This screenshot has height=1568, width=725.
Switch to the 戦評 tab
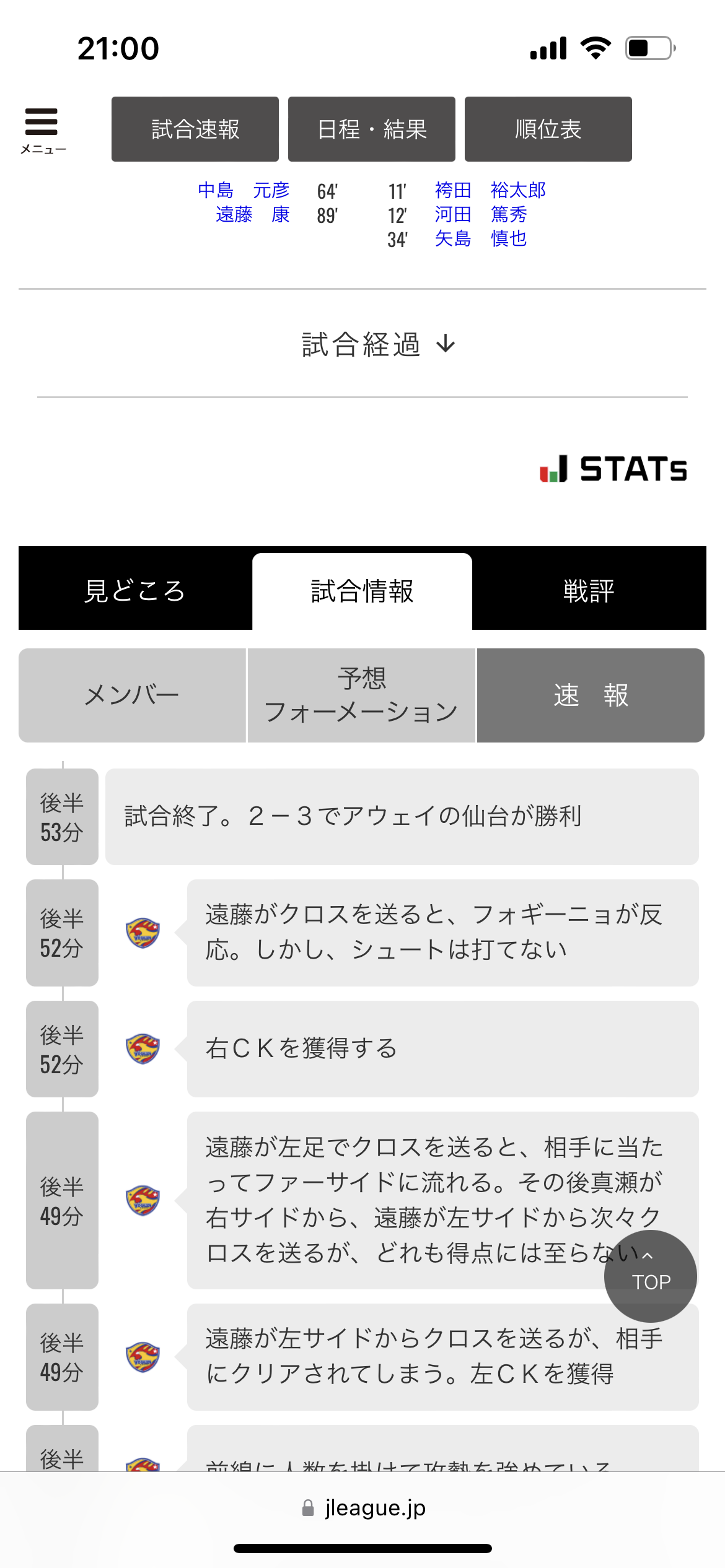coord(589,591)
